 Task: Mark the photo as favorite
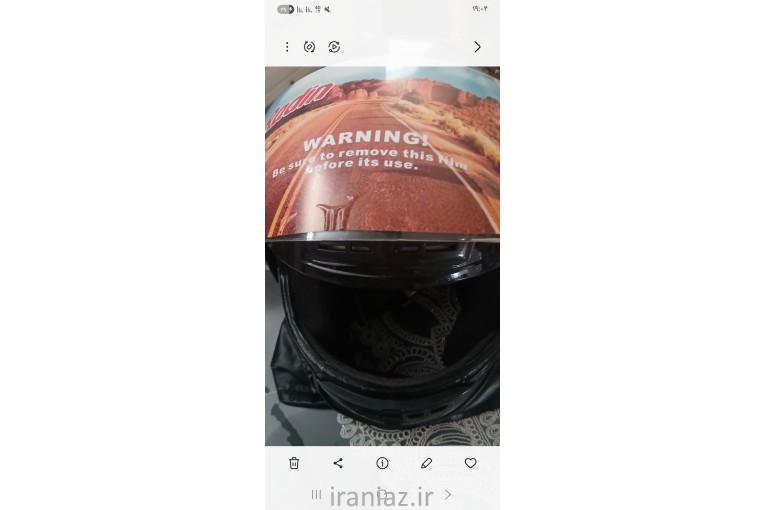470,463
